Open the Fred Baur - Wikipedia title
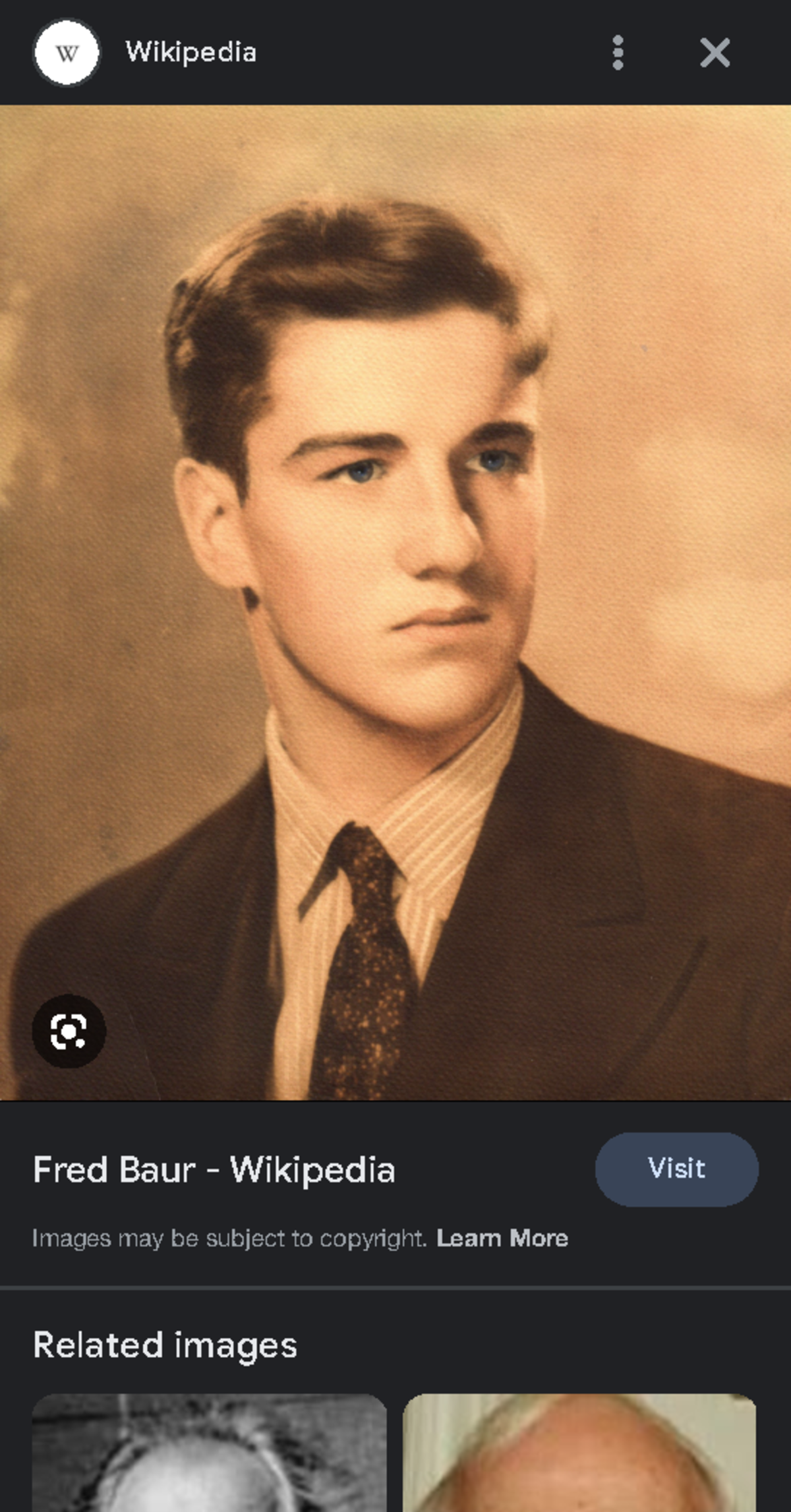 click(x=214, y=1171)
